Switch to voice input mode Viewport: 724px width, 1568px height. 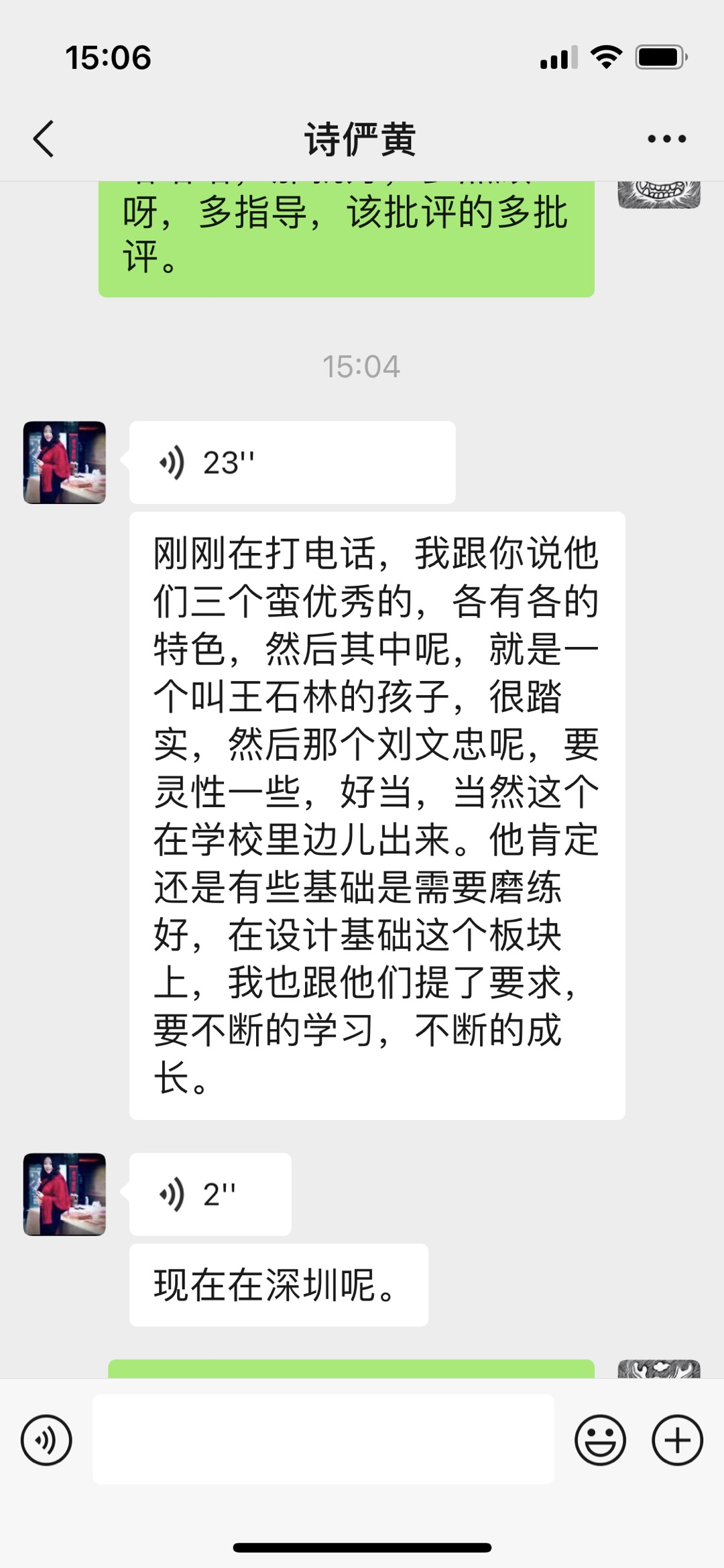(x=46, y=1440)
